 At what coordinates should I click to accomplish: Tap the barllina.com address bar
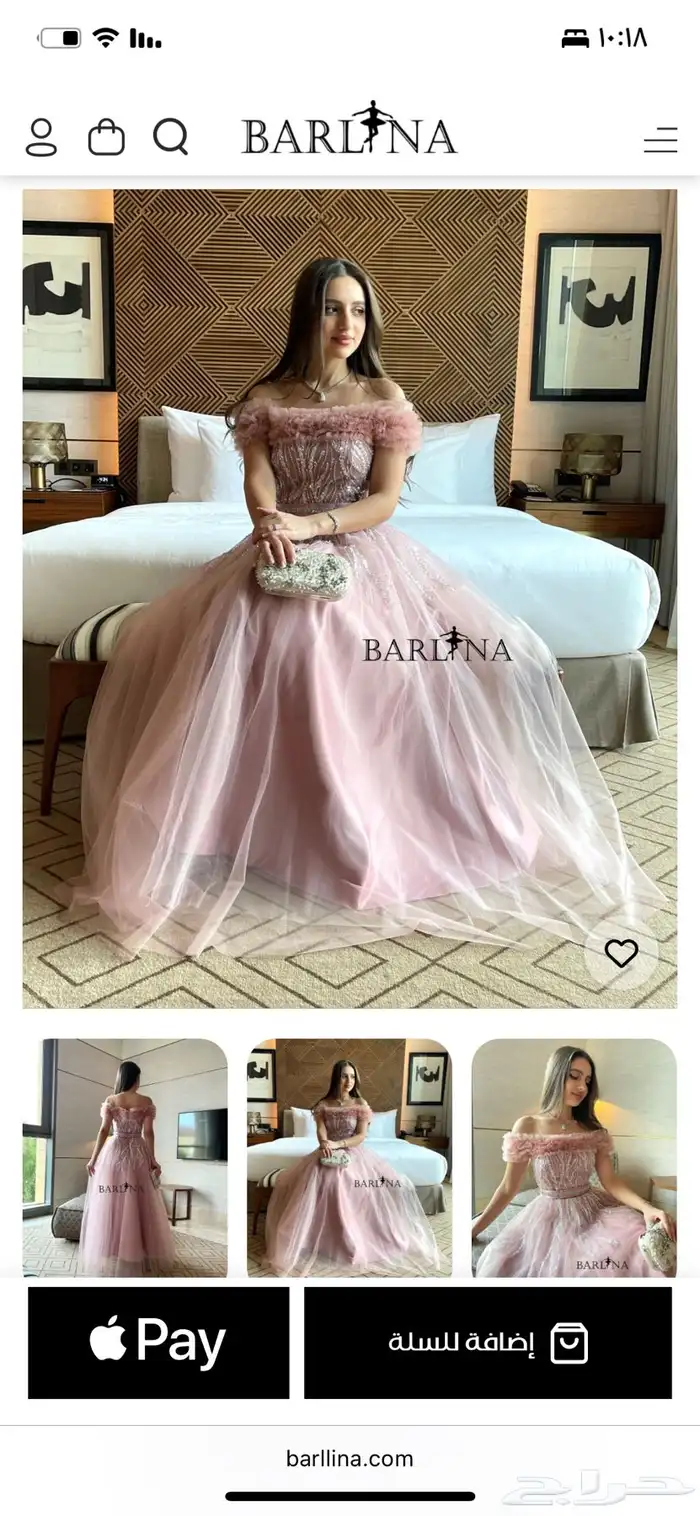(349, 1458)
